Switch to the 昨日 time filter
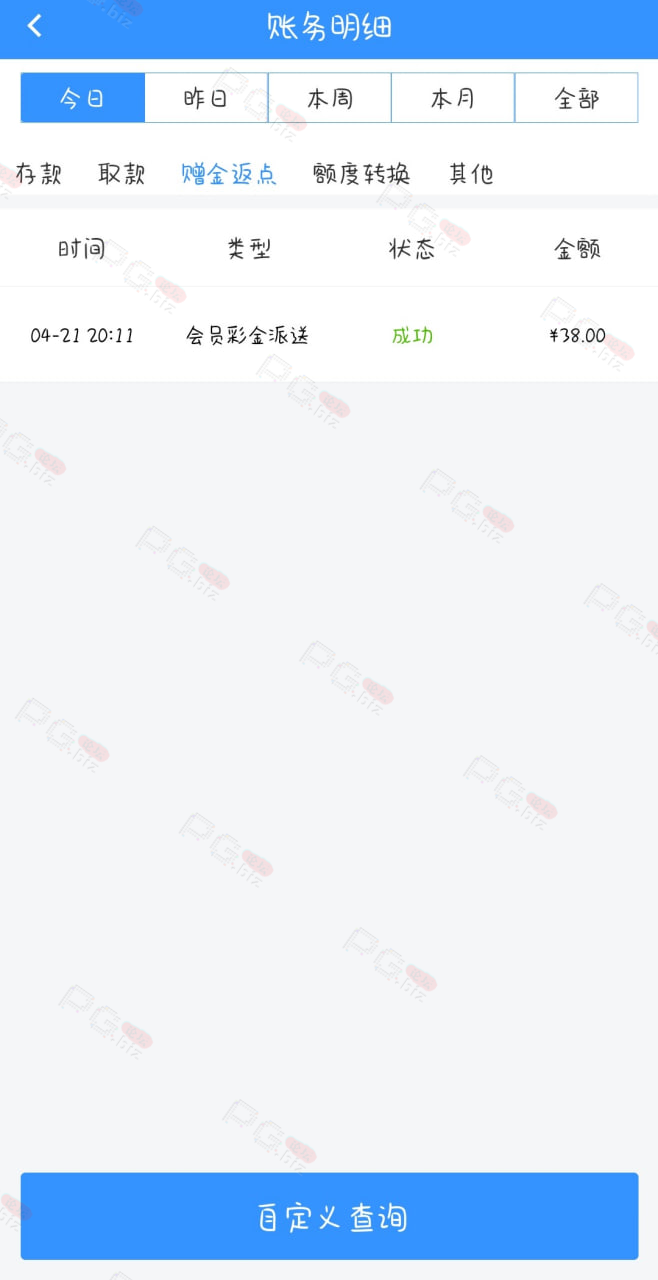658x1280 pixels. tap(206, 98)
